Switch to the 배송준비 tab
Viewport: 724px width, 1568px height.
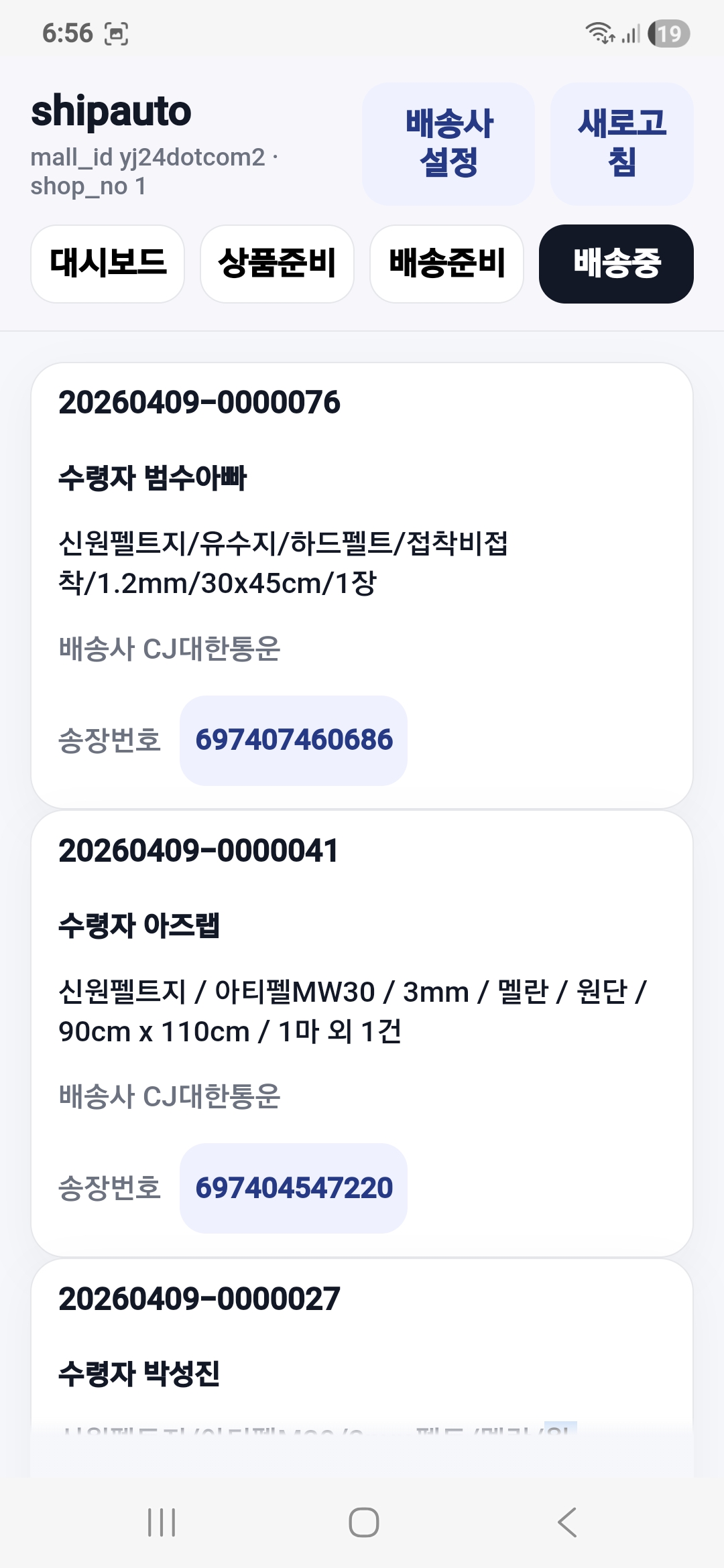coord(446,263)
